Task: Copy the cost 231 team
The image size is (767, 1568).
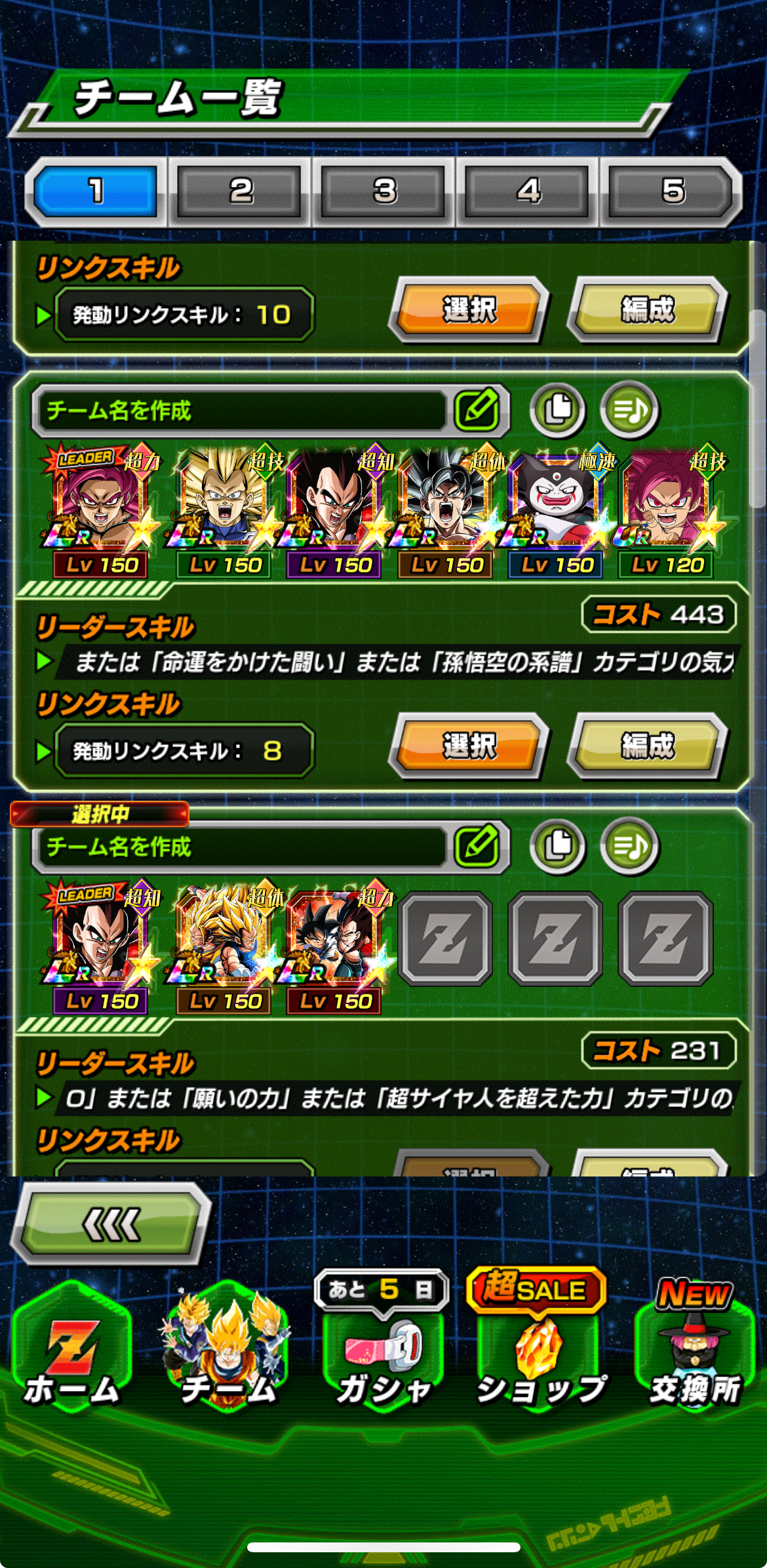Action: click(557, 846)
